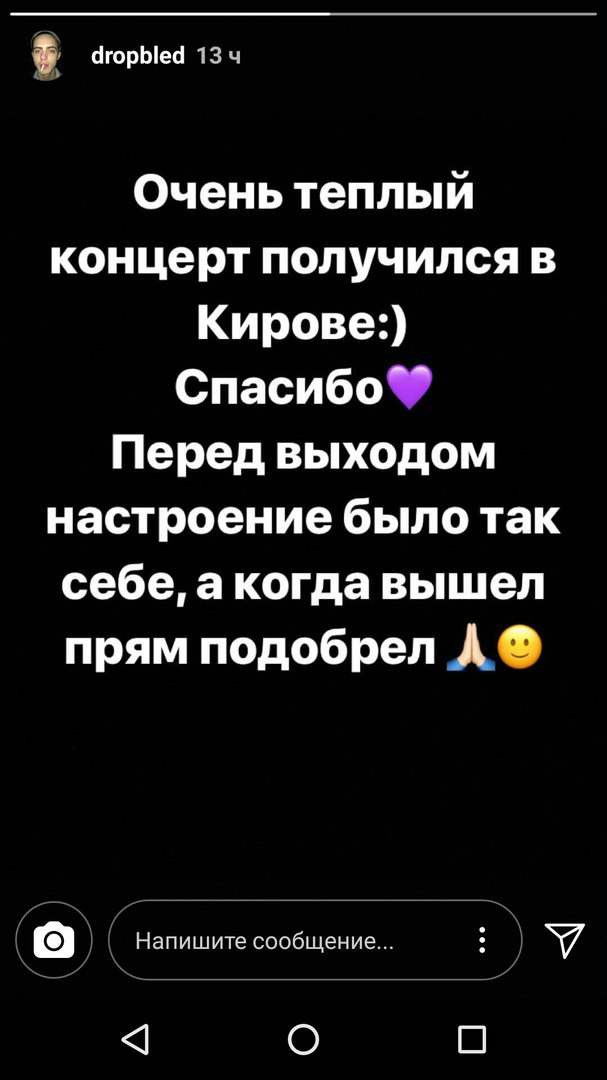Open the camera icon
607x1080 pixels.
click(x=54, y=941)
